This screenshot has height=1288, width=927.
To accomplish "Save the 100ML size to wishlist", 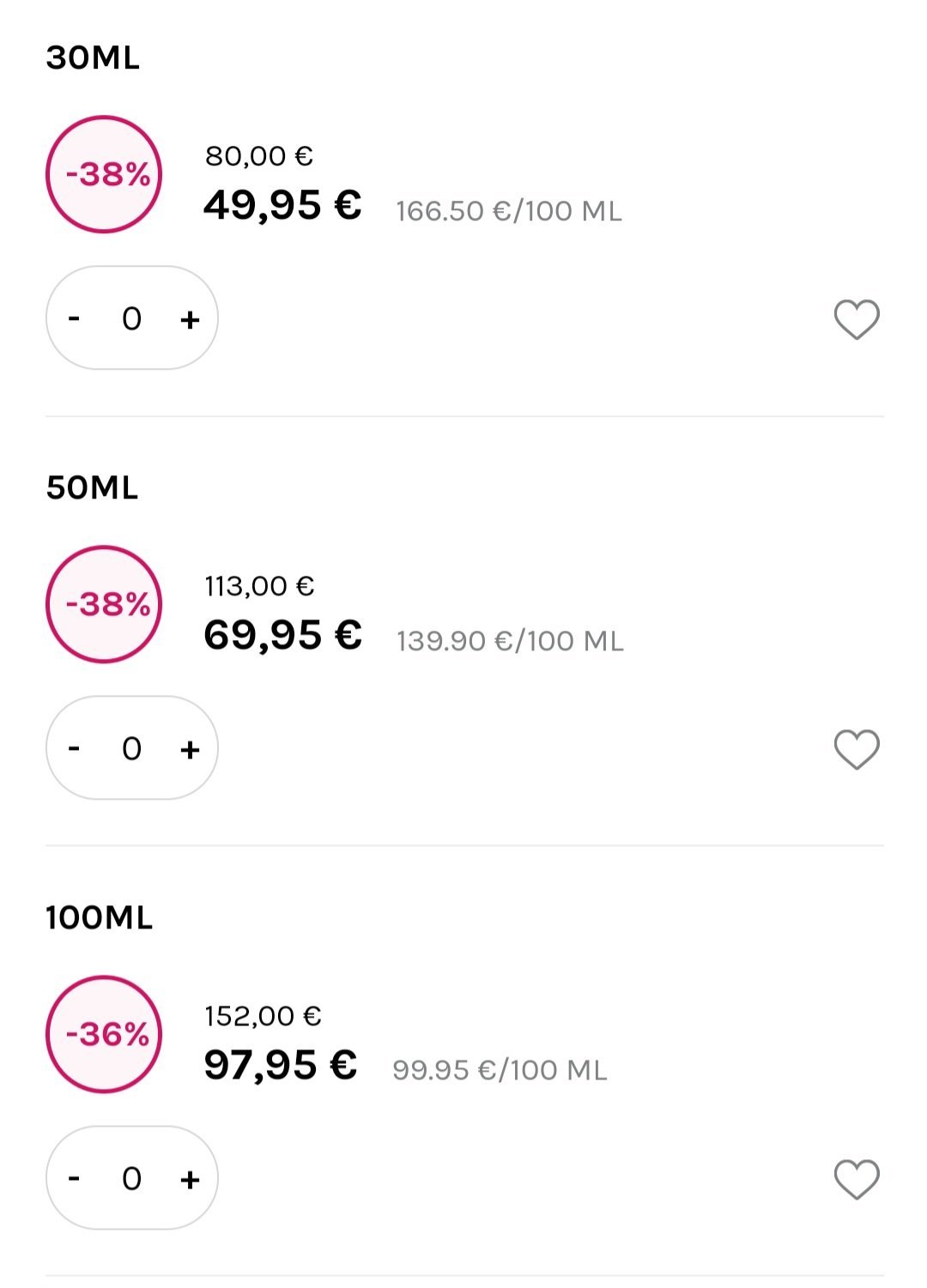I will point(857,1179).
